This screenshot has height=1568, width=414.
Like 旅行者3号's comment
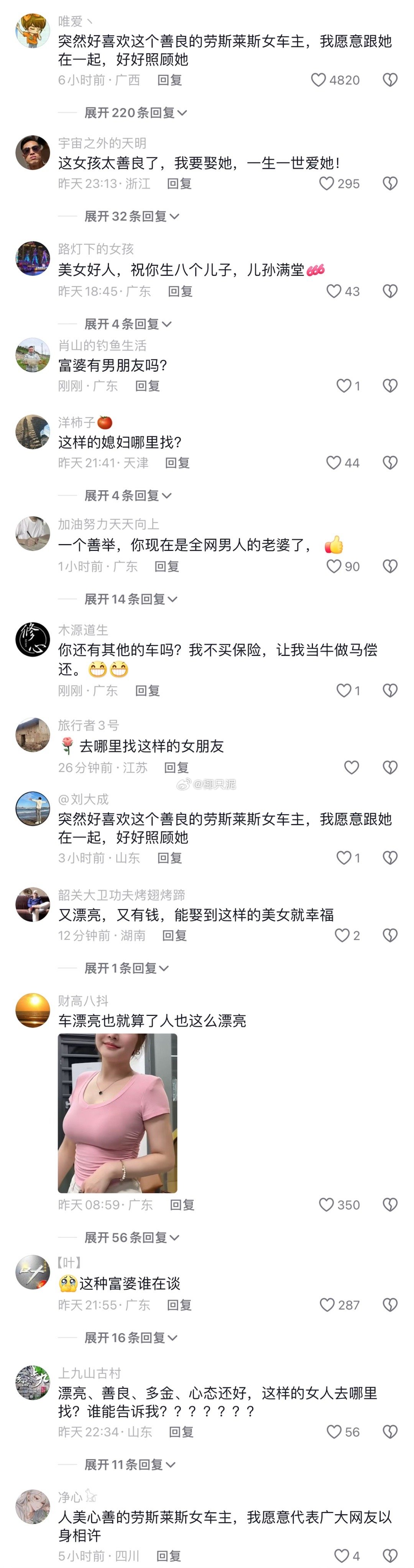[351, 767]
